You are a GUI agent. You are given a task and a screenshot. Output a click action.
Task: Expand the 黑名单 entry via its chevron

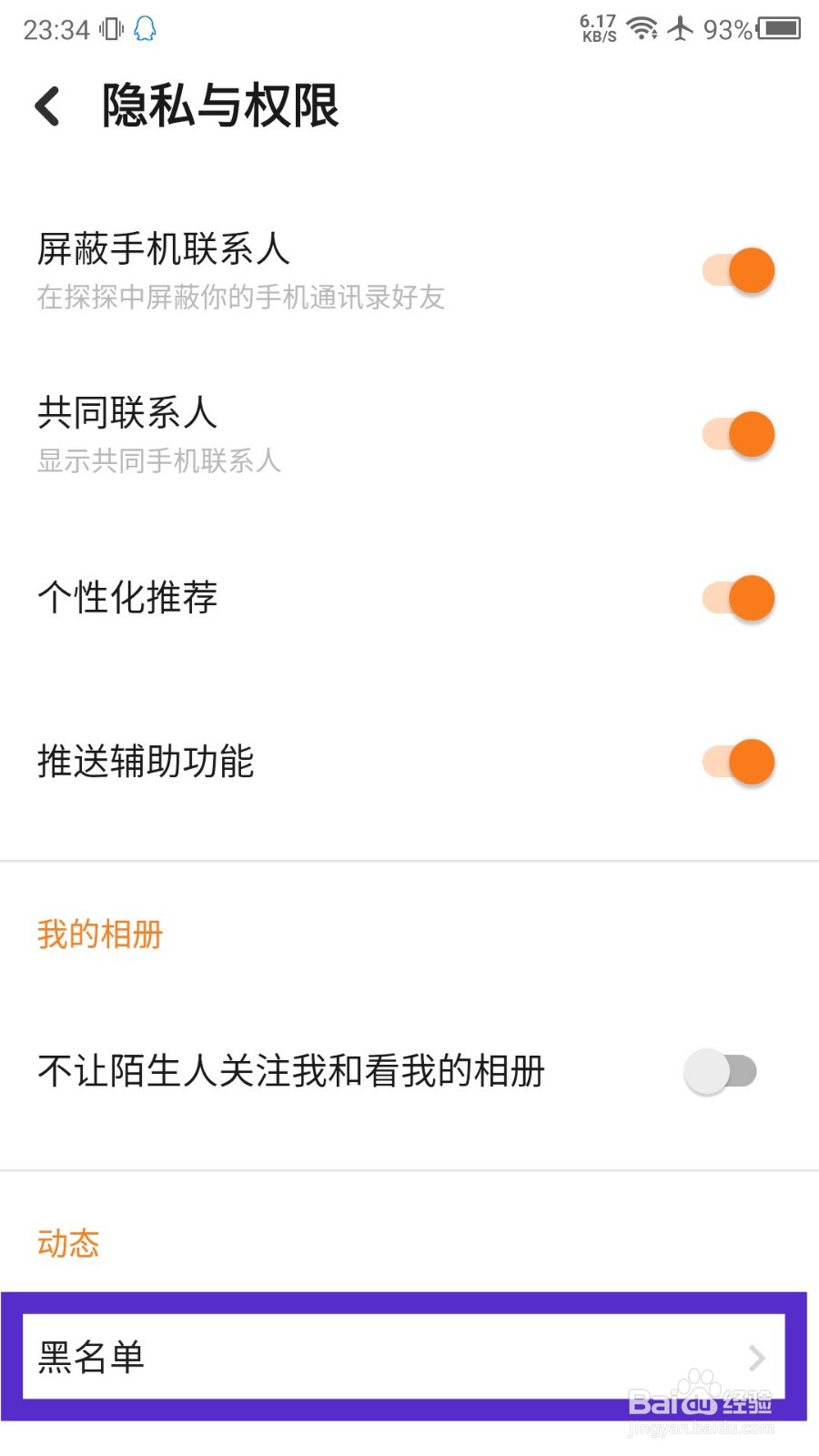tap(756, 1360)
